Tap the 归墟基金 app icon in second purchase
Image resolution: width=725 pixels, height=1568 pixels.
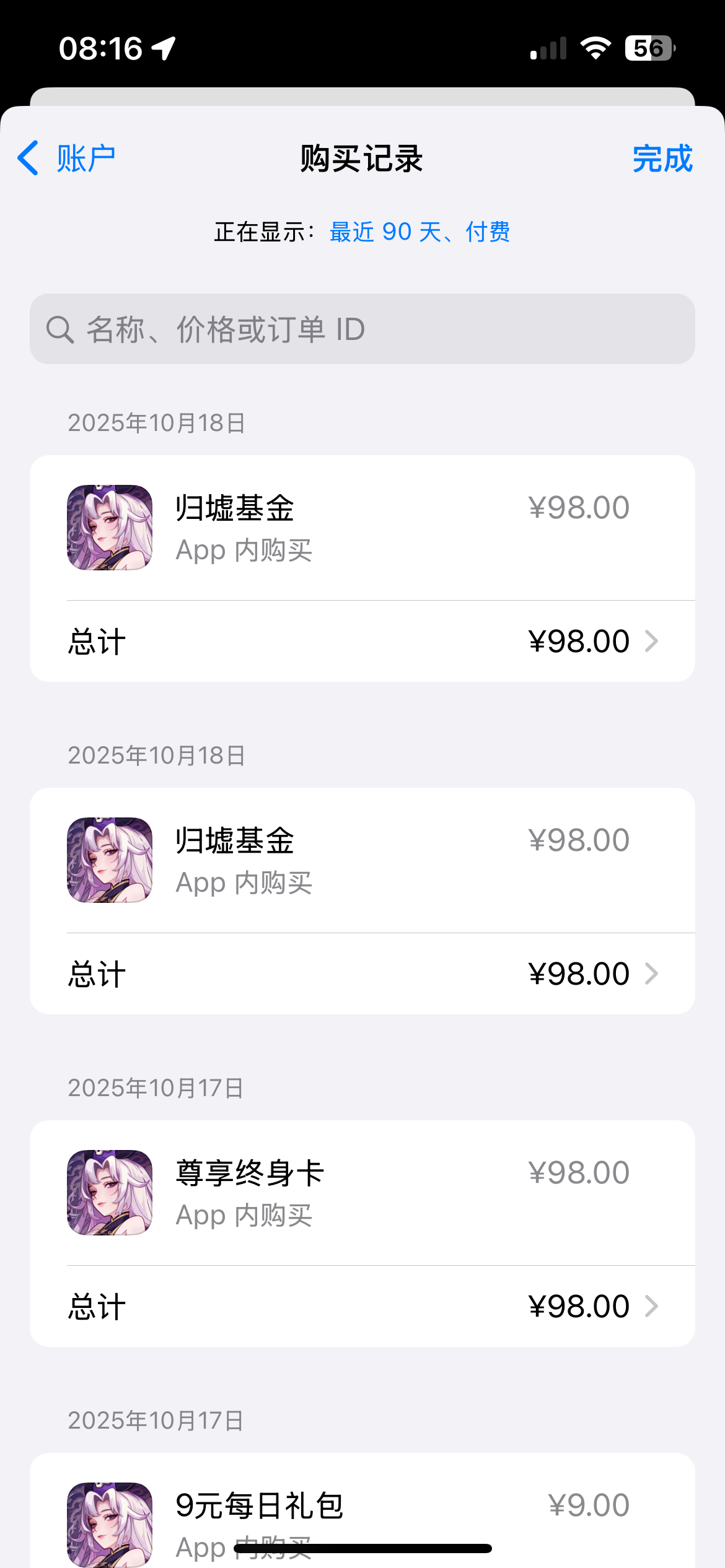tap(109, 860)
